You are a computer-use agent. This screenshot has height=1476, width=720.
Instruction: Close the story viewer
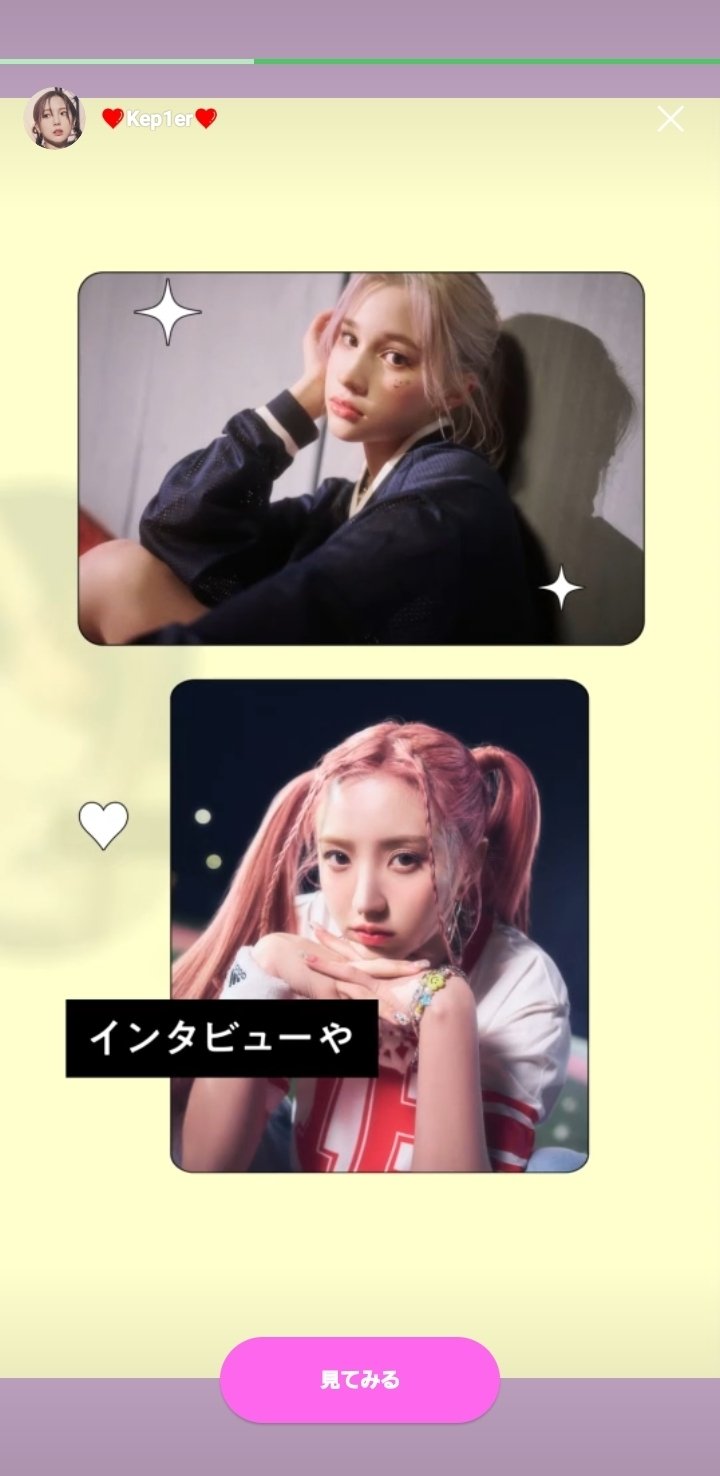point(670,120)
